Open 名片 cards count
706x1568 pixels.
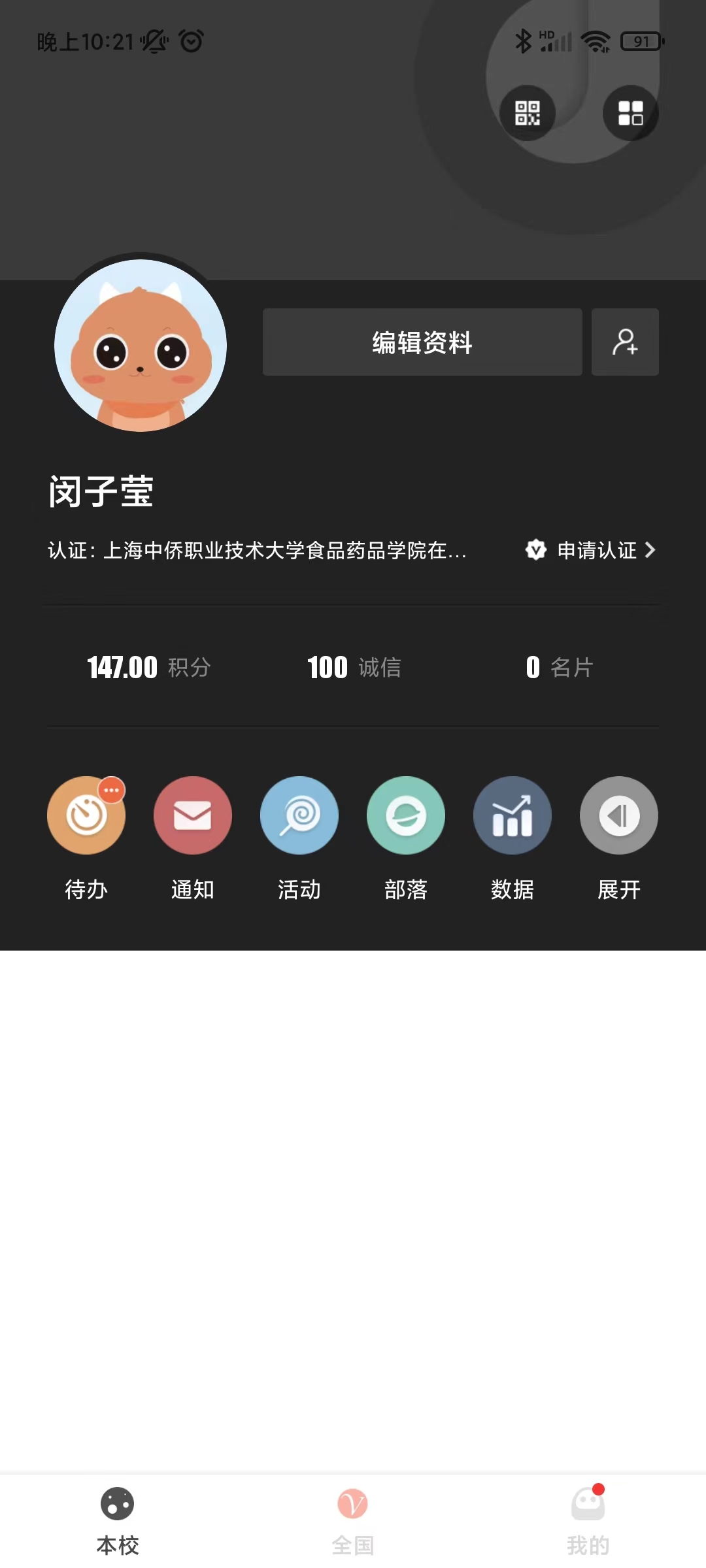[x=560, y=667]
